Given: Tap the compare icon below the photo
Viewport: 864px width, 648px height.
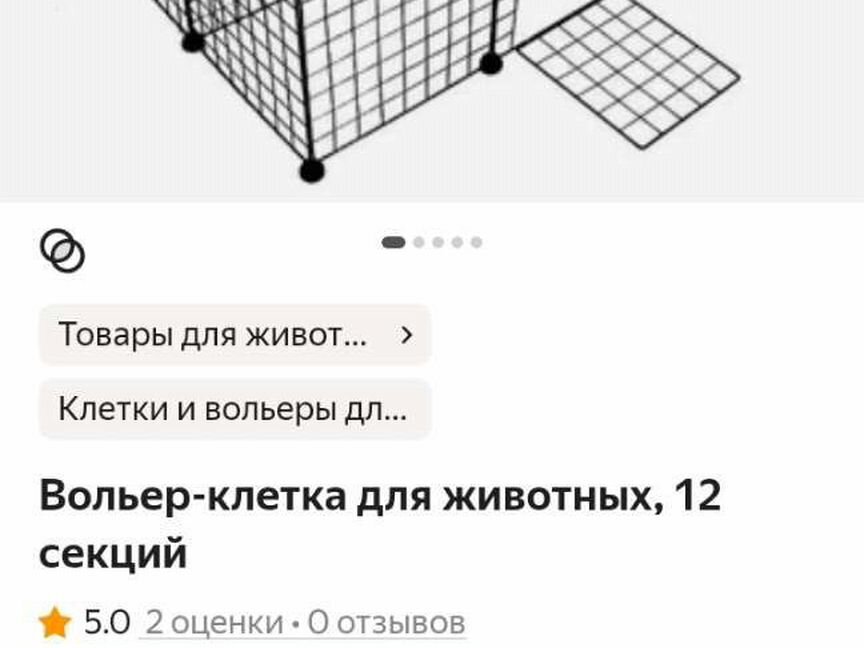Looking at the screenshot, I should pyautogui.click(x=62, y=250).
